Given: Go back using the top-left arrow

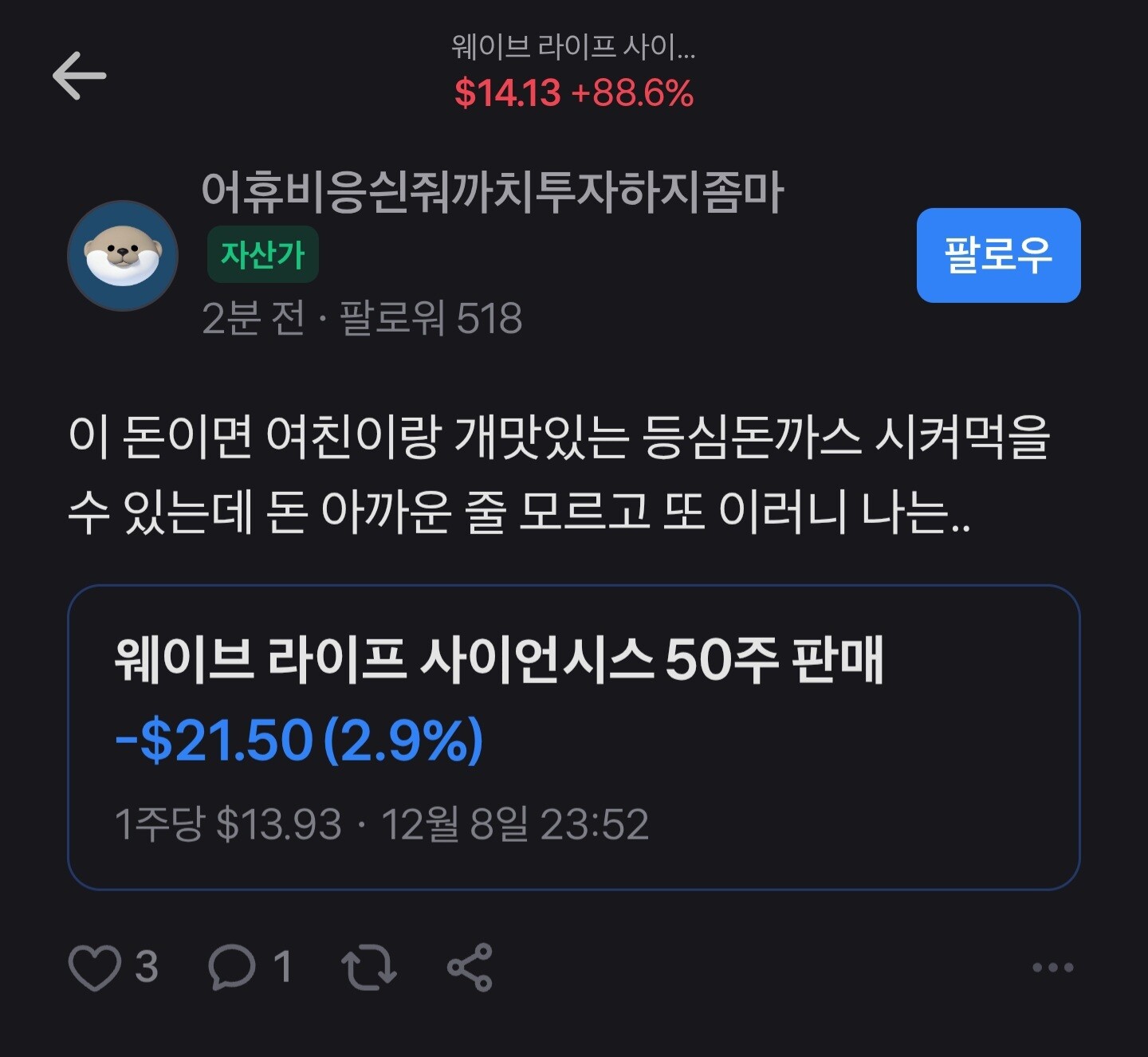Looking at the screenshot, I should pyautogui.click(x=79, y=76).
